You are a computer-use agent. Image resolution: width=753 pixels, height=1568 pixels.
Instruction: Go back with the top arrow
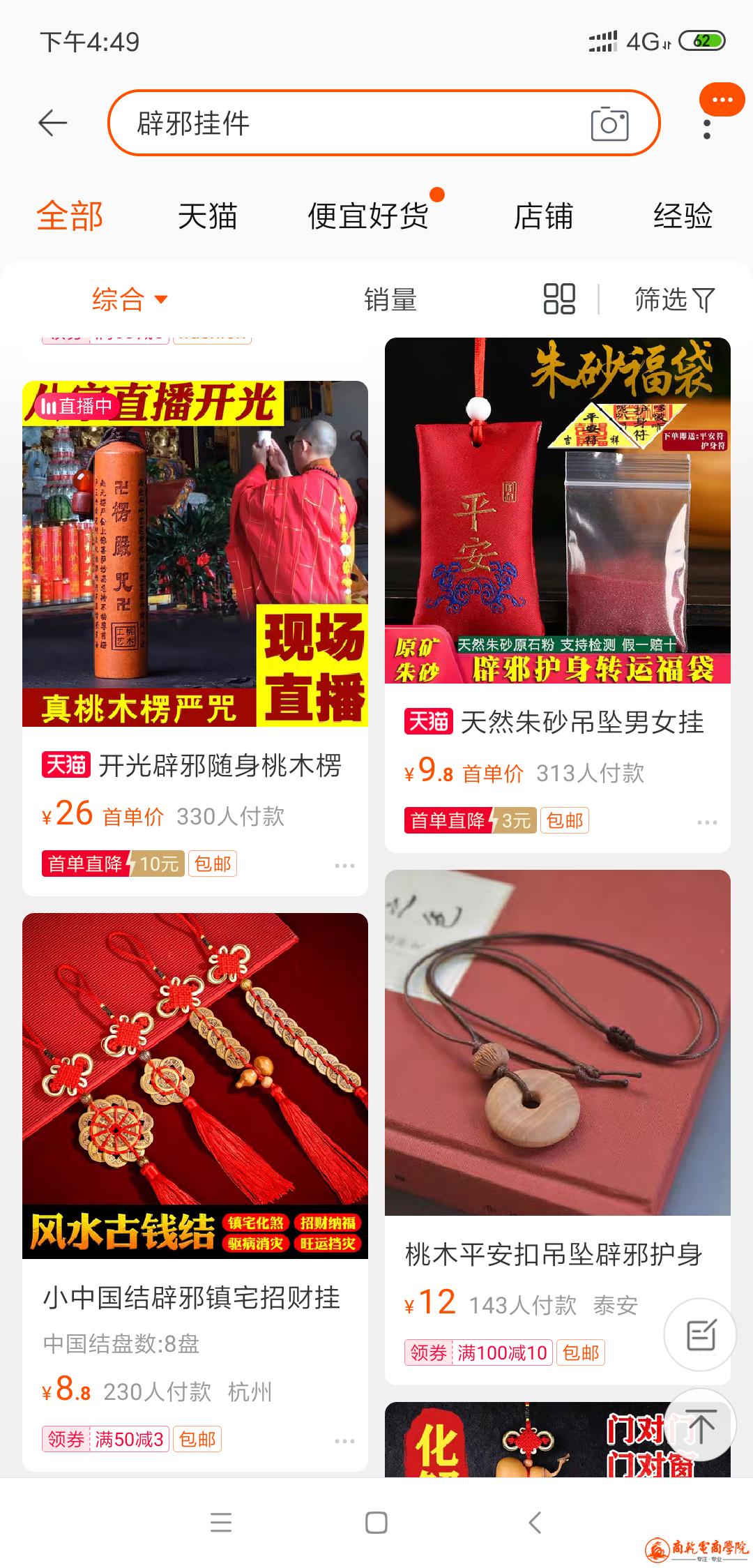click(52, 123)
